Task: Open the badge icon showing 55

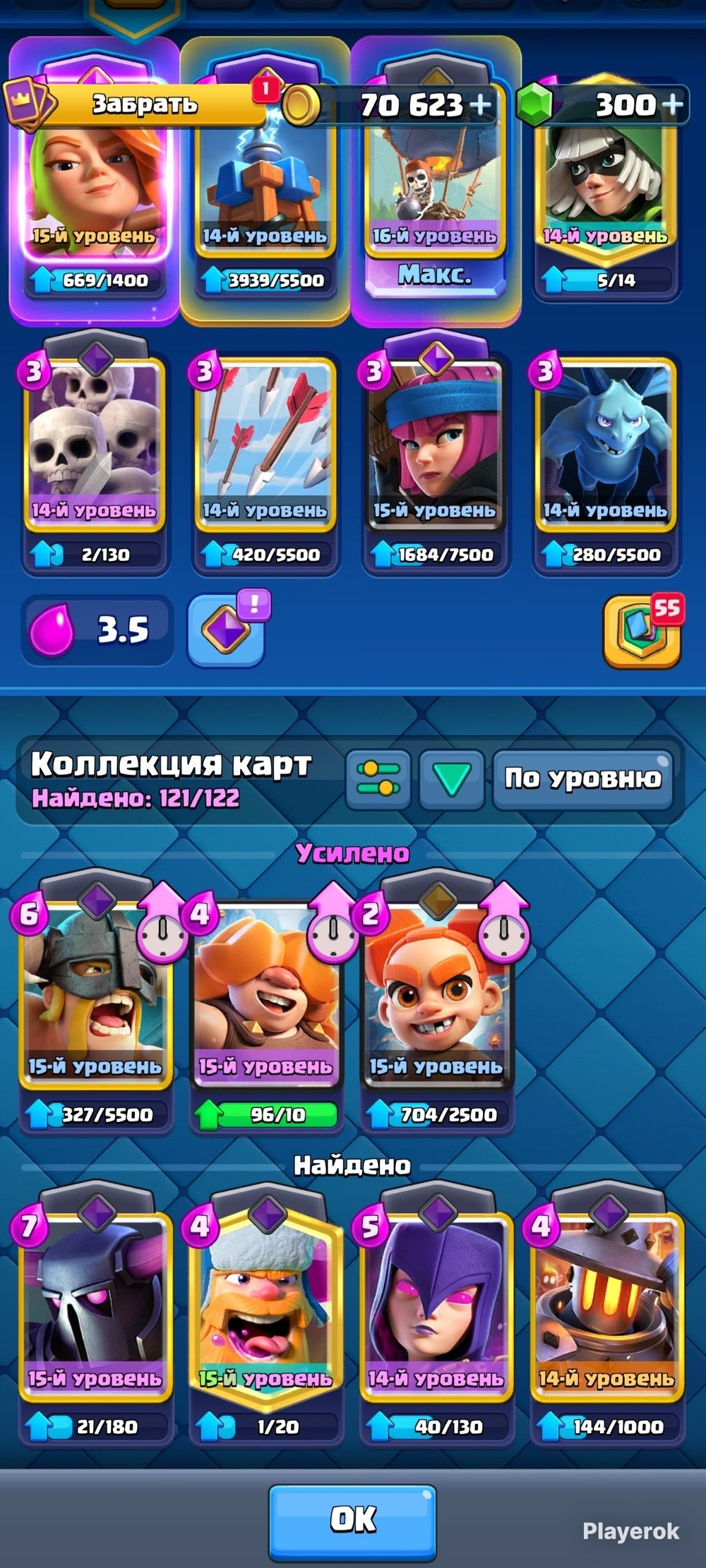Action: coord(642,631)
